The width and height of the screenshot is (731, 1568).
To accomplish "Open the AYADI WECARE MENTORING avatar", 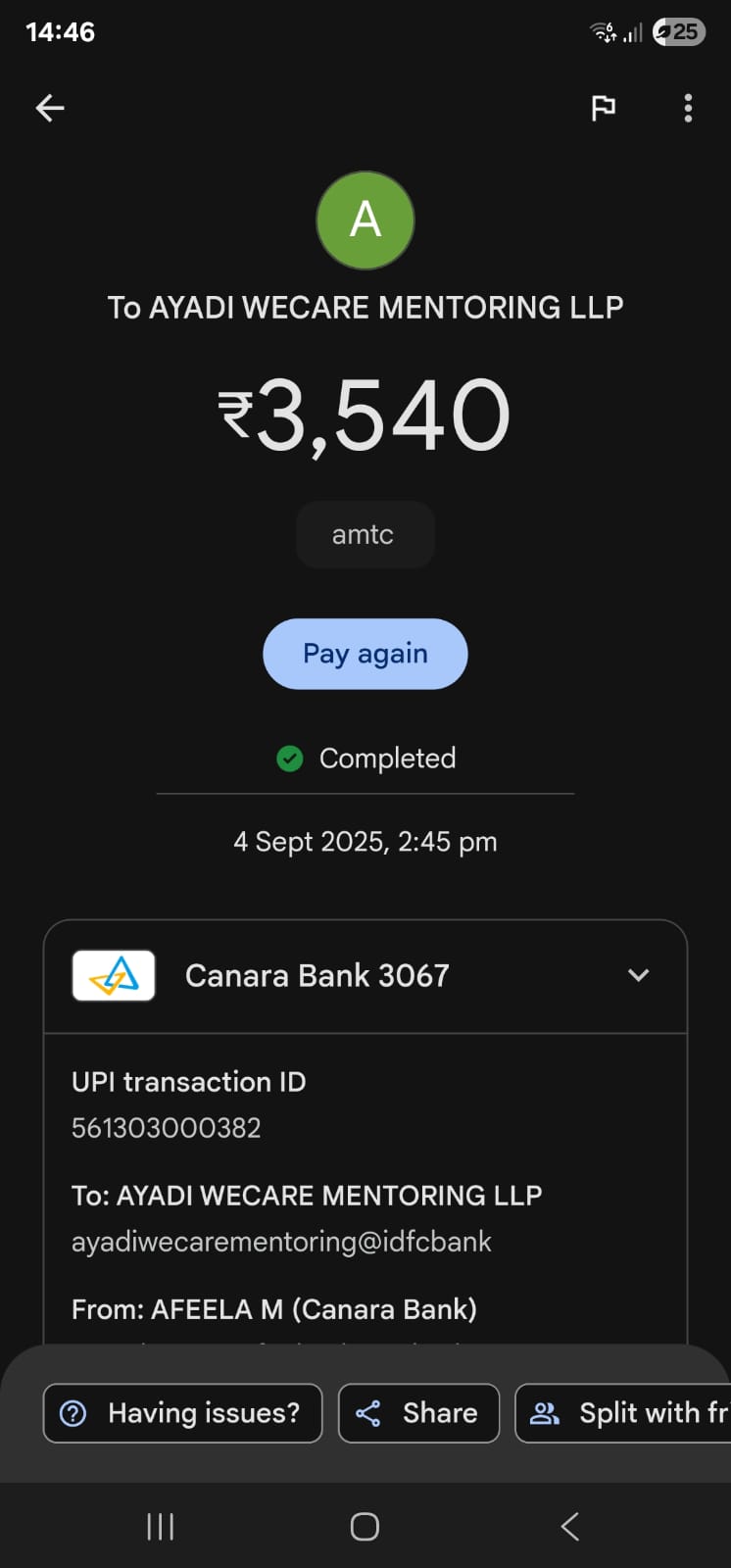I will tap(365, 220).
